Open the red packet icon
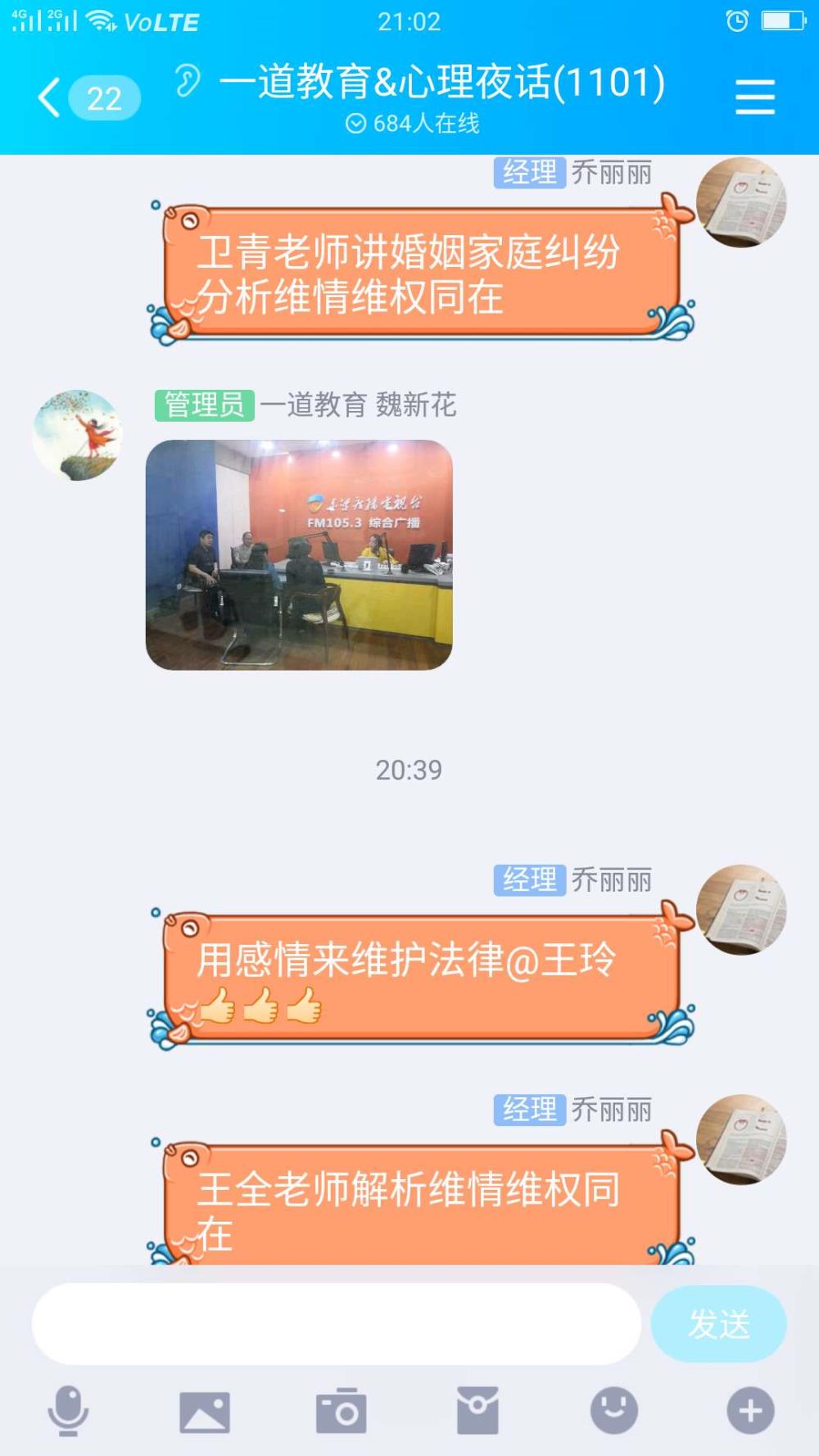The width and height of the screenshot is (819, 1456). pyautogui.click(x=477, y=1411)
